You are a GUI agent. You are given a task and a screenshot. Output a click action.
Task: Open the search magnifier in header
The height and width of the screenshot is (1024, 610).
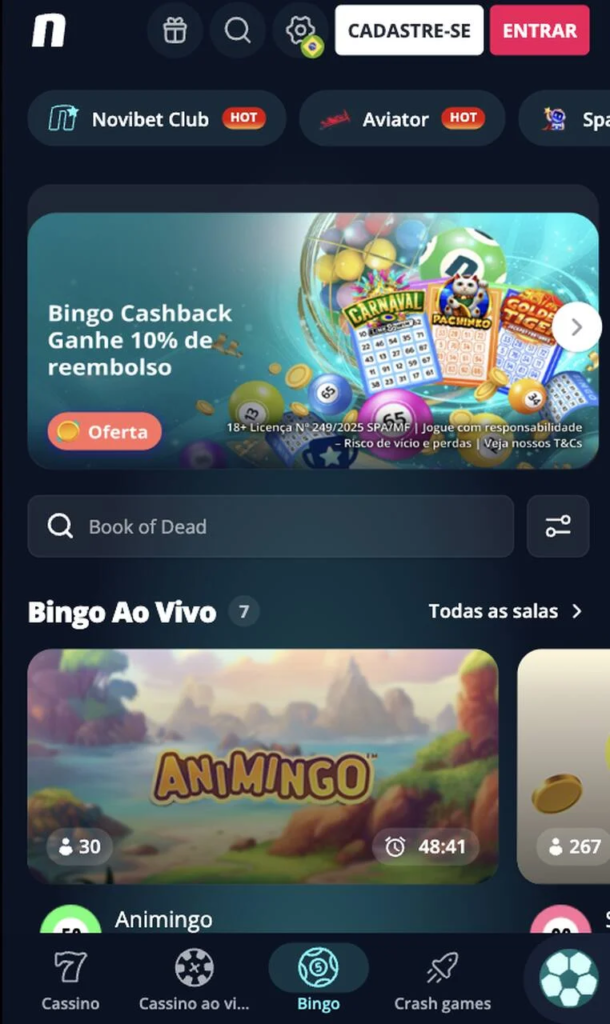[238, 31]
